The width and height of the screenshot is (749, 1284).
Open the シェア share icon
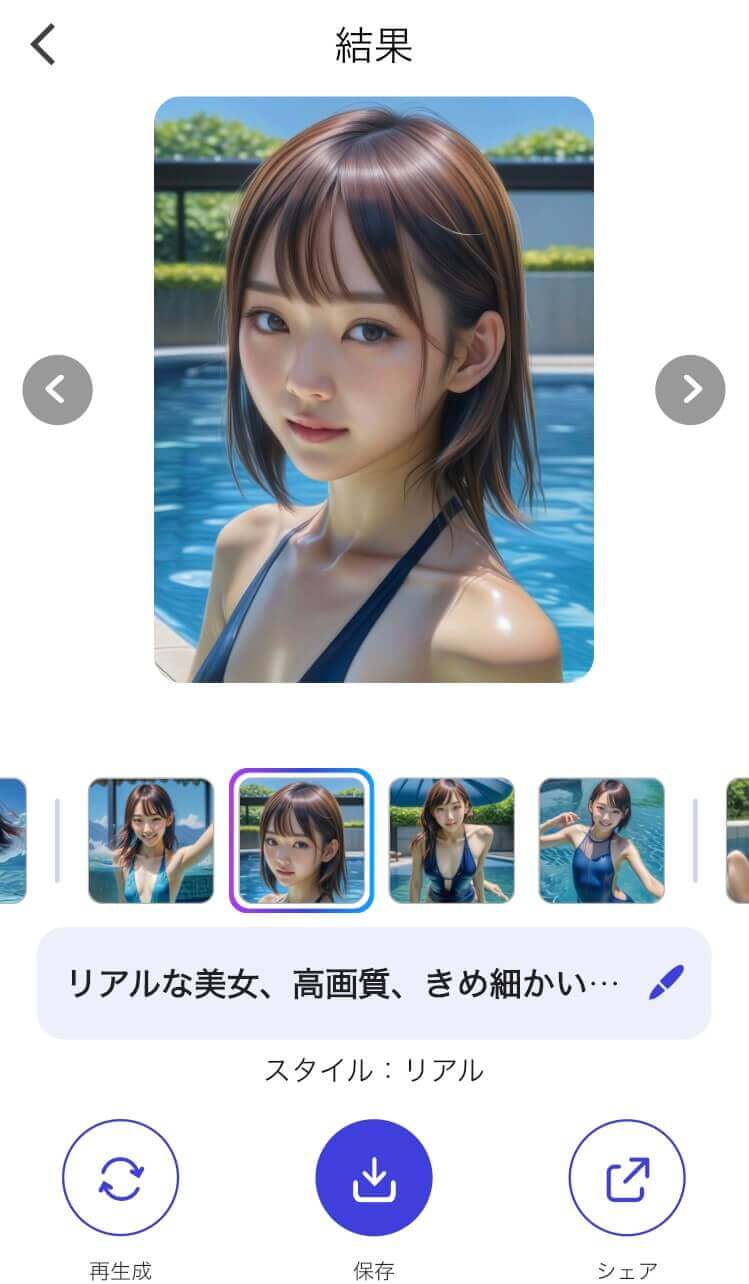click(627, 1177)
